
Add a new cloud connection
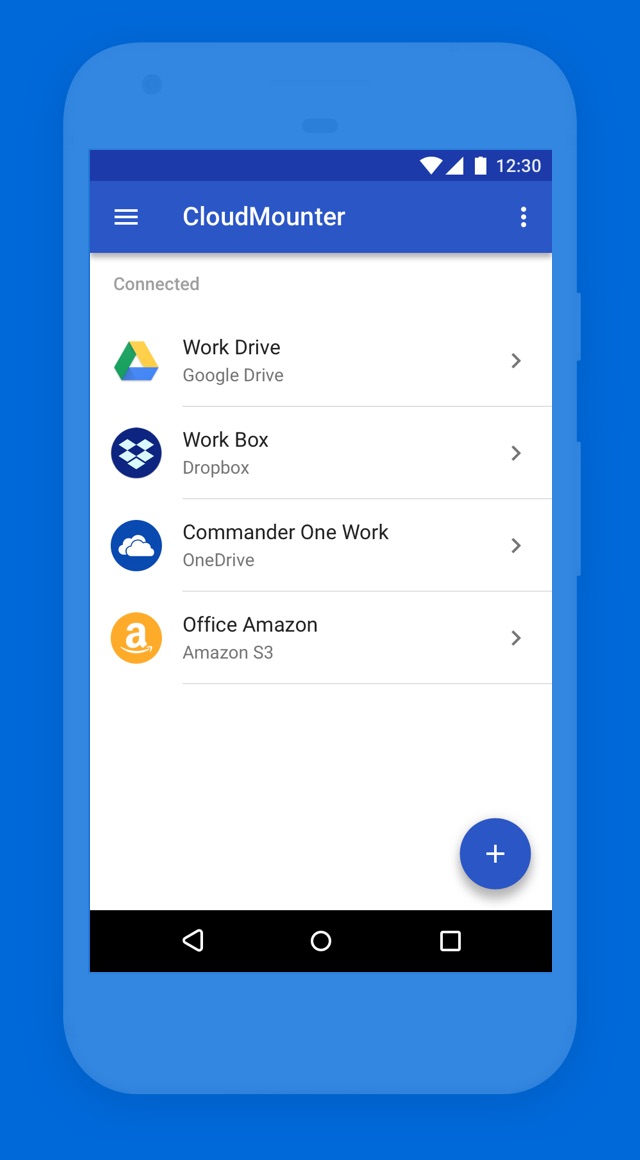(495, 854)
